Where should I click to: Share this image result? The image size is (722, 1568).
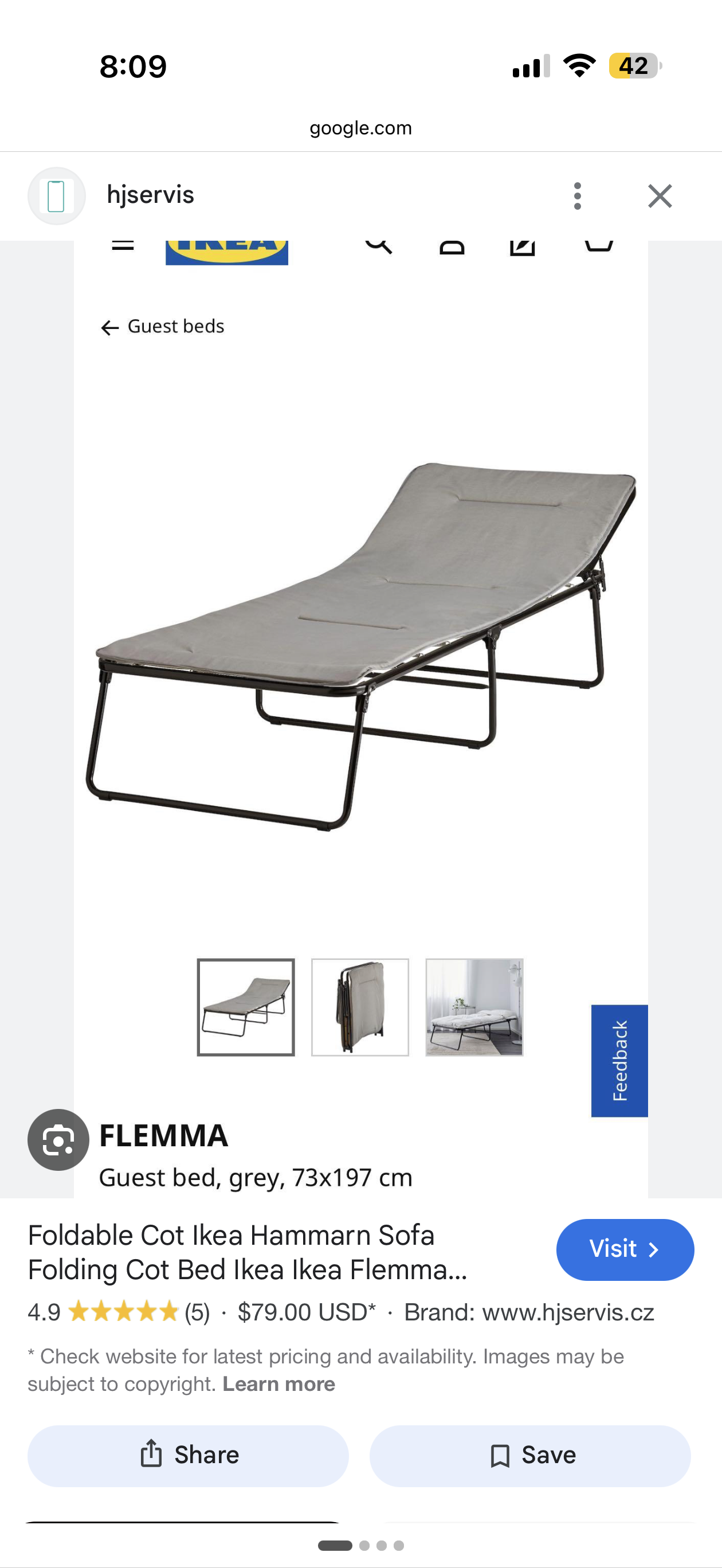(x=188, y=1456)
